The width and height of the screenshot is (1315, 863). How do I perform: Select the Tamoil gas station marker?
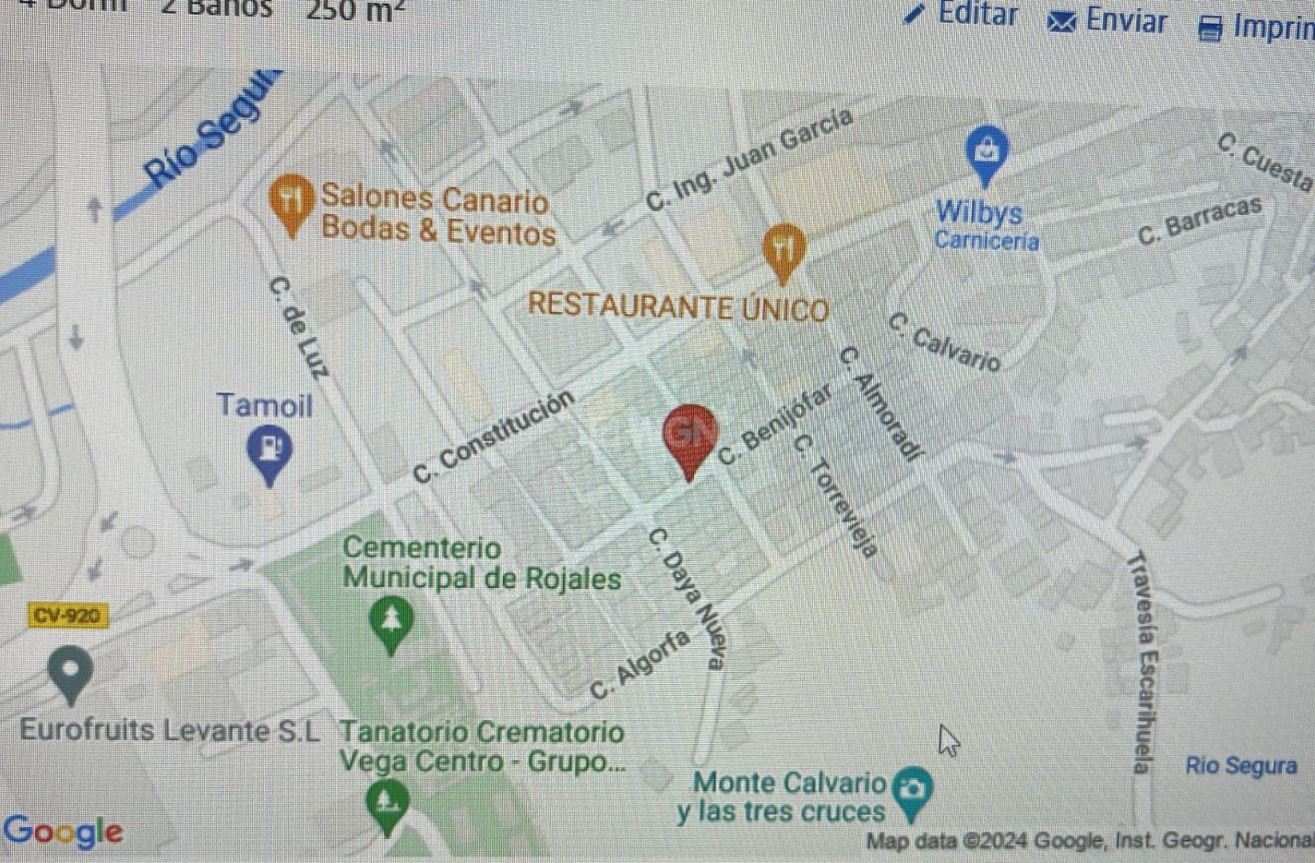268,451
